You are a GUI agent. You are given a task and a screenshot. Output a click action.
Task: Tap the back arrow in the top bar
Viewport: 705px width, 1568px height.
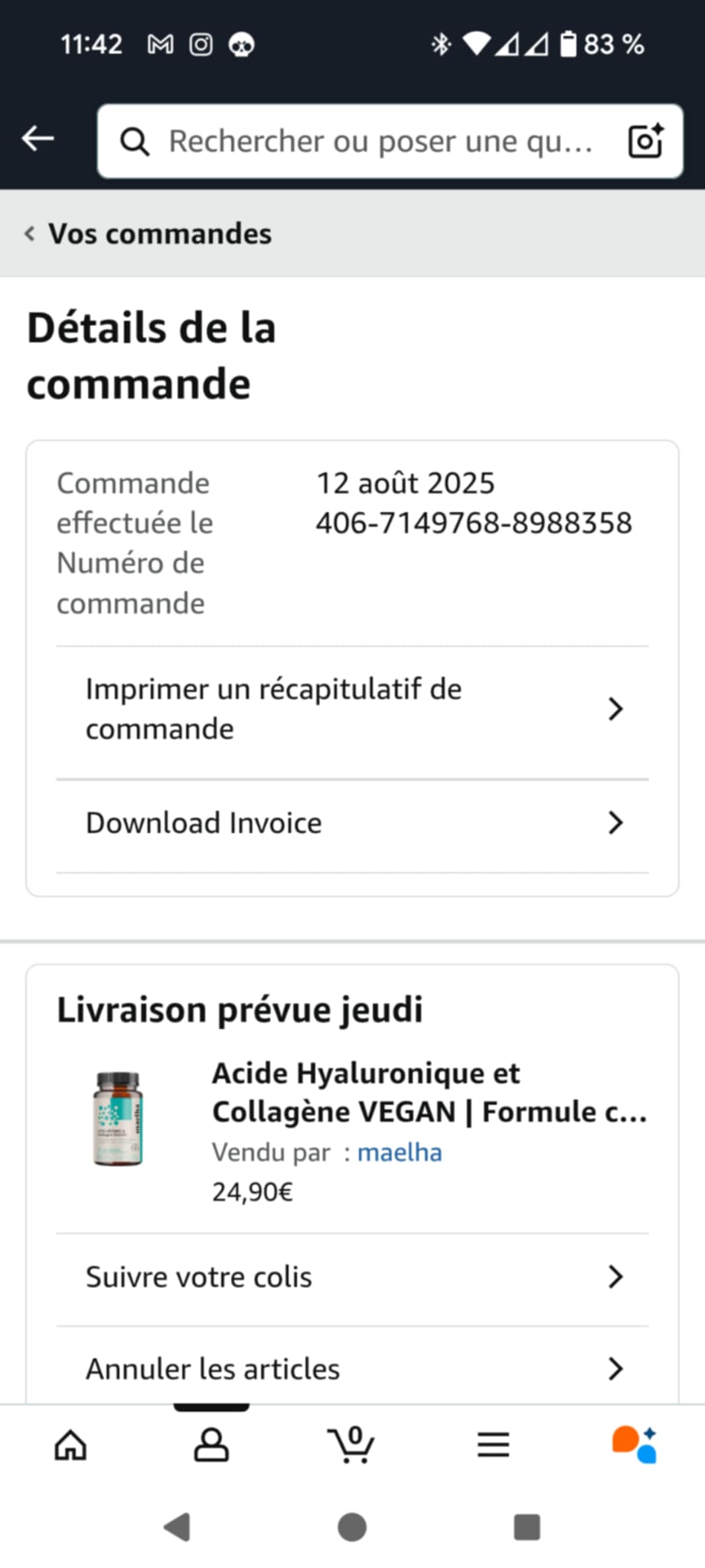tap(38, 139)
